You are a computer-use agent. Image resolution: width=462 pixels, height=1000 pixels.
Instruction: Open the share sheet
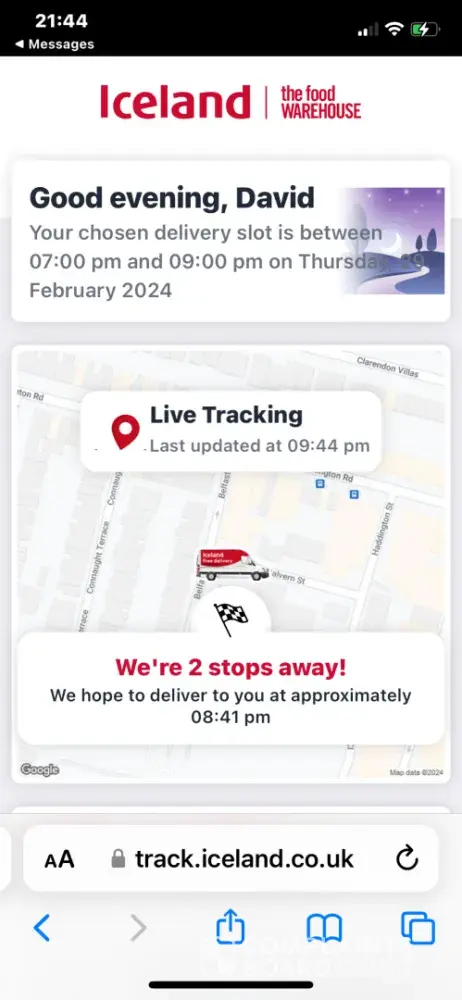[x=230, y=927]
